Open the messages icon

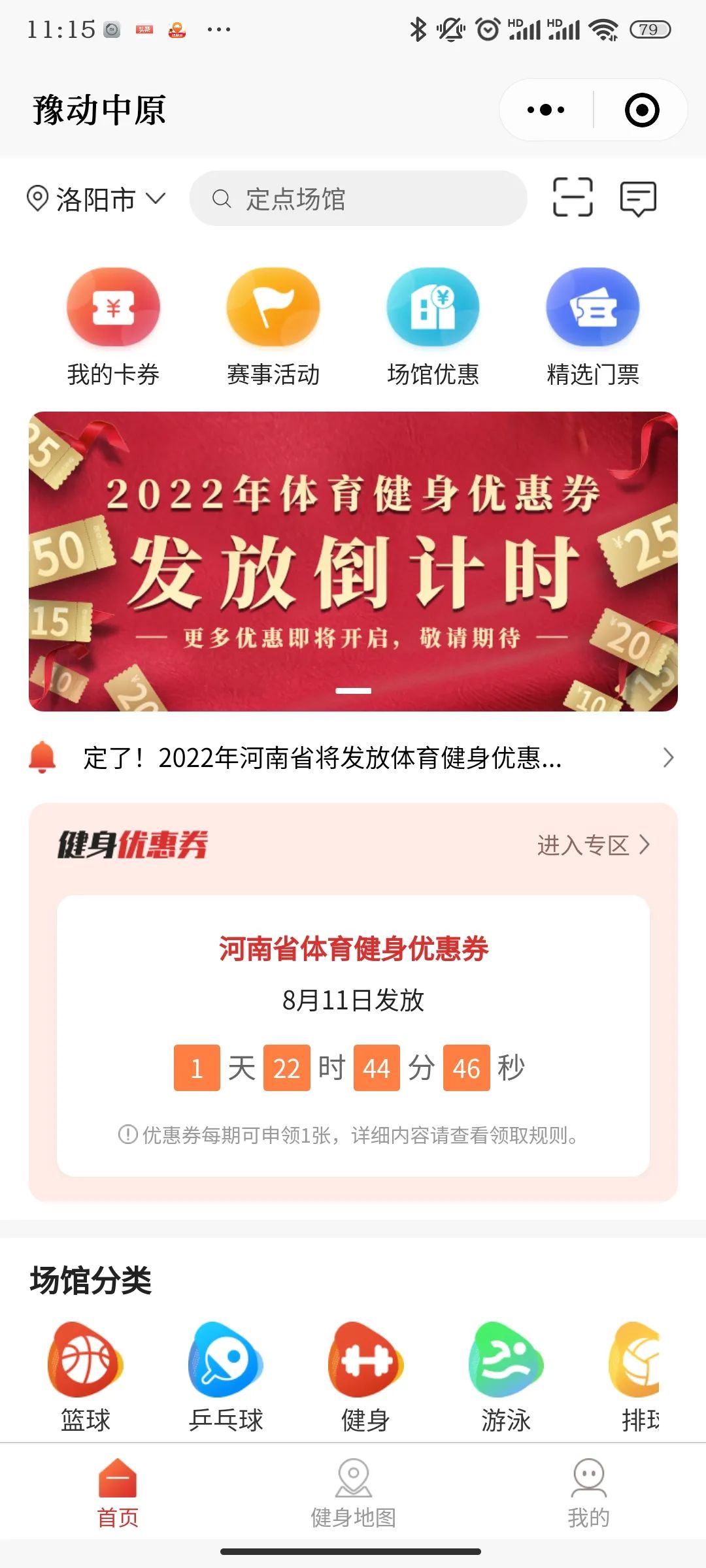click(638, 199)
